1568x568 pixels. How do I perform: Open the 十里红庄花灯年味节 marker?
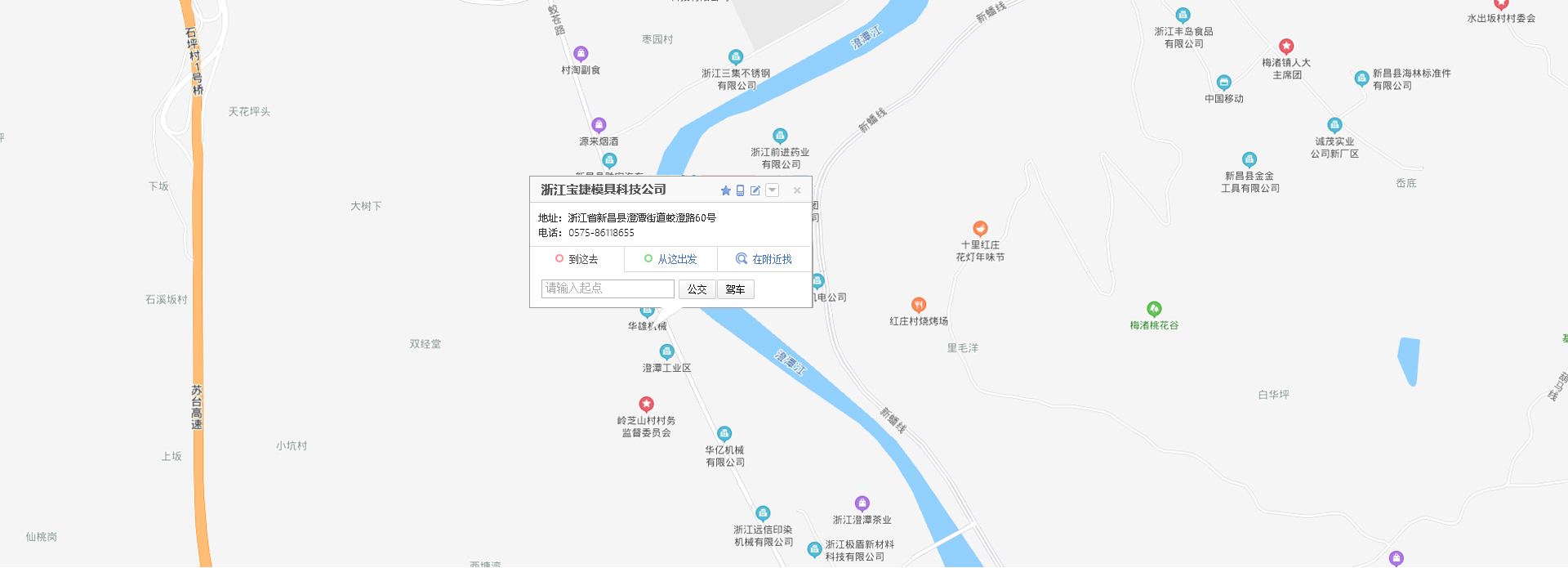click(980, 229)
